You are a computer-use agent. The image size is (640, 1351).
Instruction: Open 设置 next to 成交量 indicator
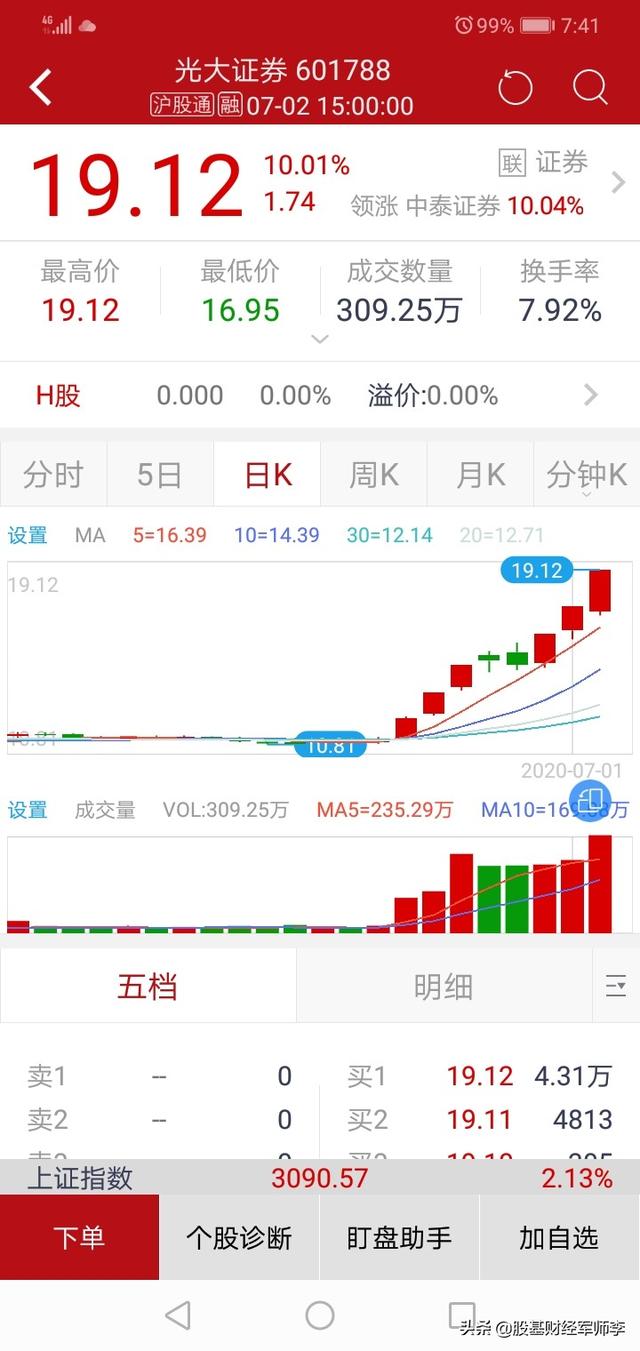click(28, 810)
